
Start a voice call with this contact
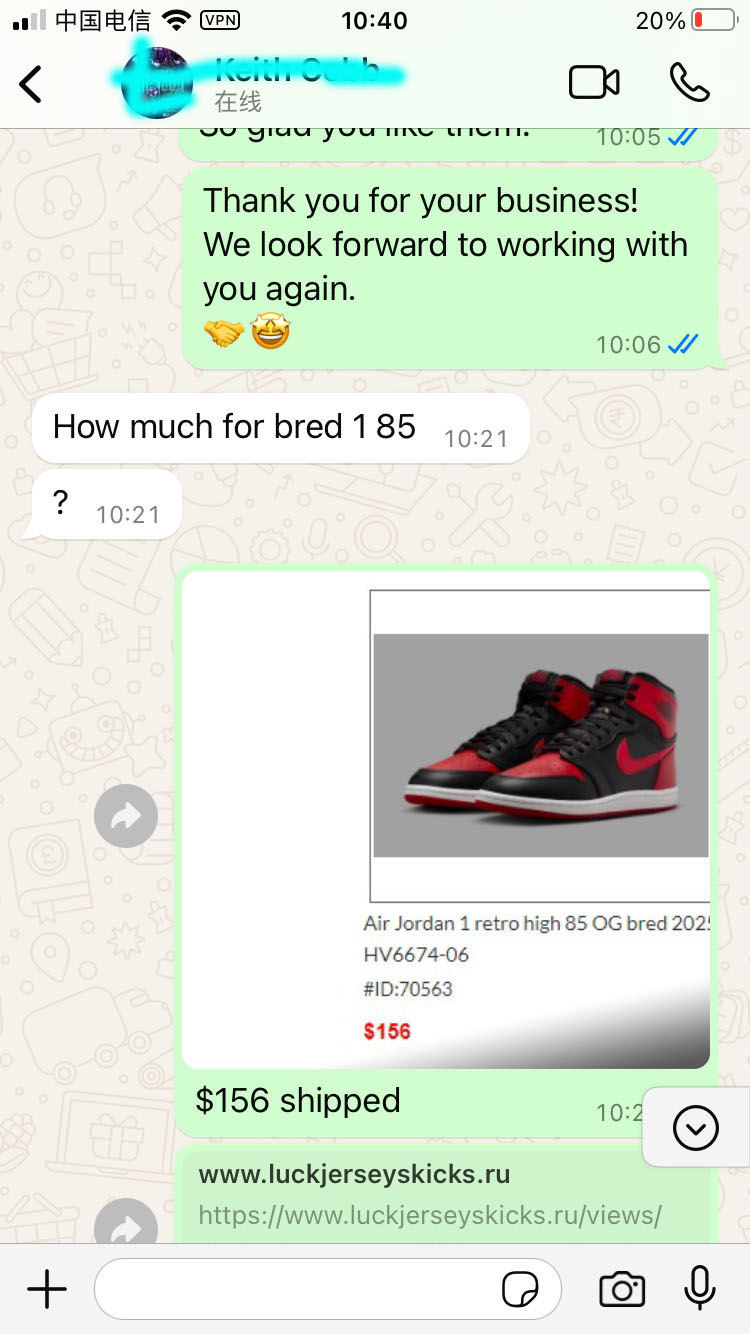[x=689, y=83]
